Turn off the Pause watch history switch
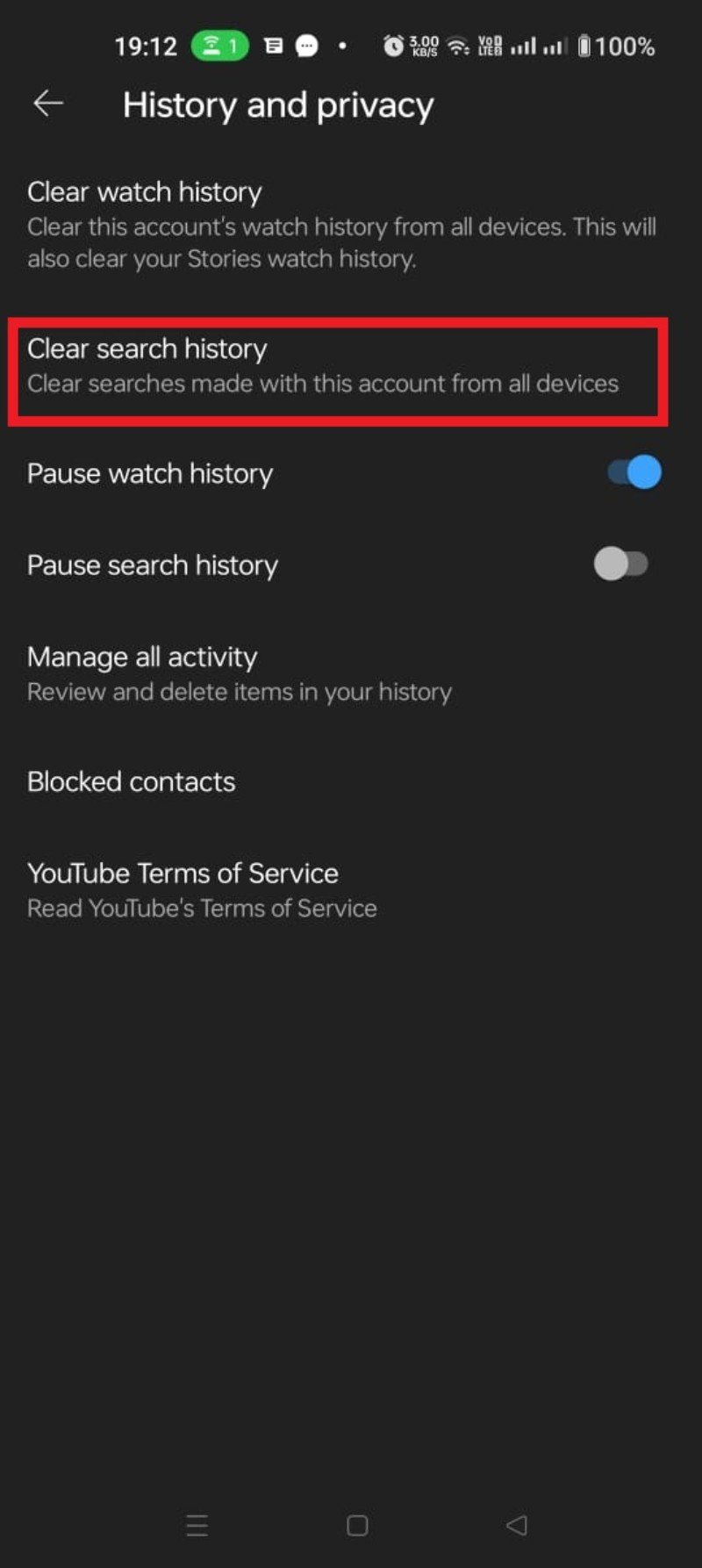 pyautogui.click(x=634, y=472)
